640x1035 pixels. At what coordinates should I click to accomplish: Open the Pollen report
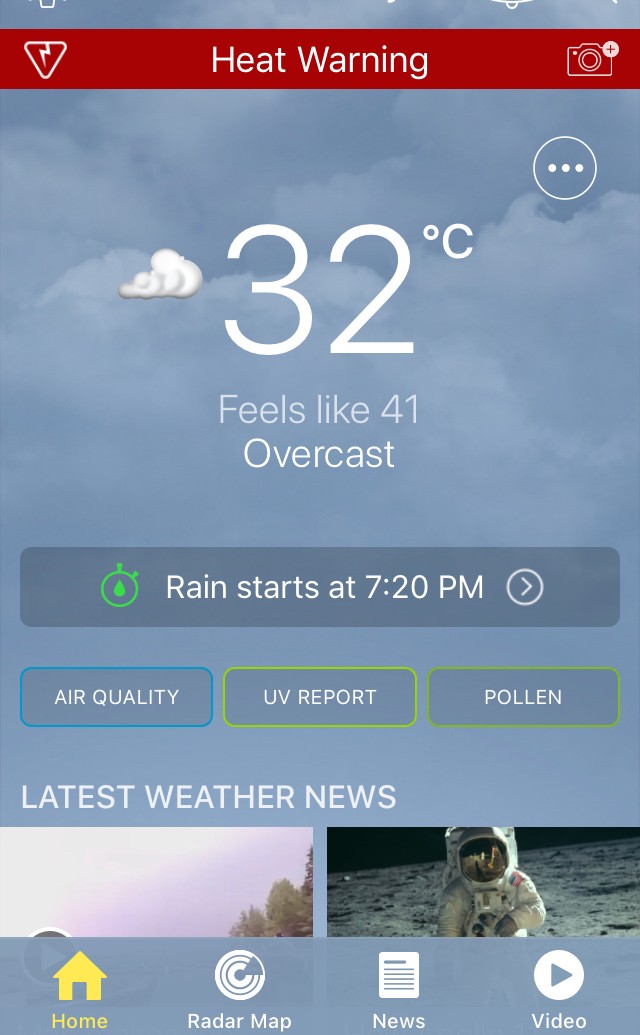523,697
